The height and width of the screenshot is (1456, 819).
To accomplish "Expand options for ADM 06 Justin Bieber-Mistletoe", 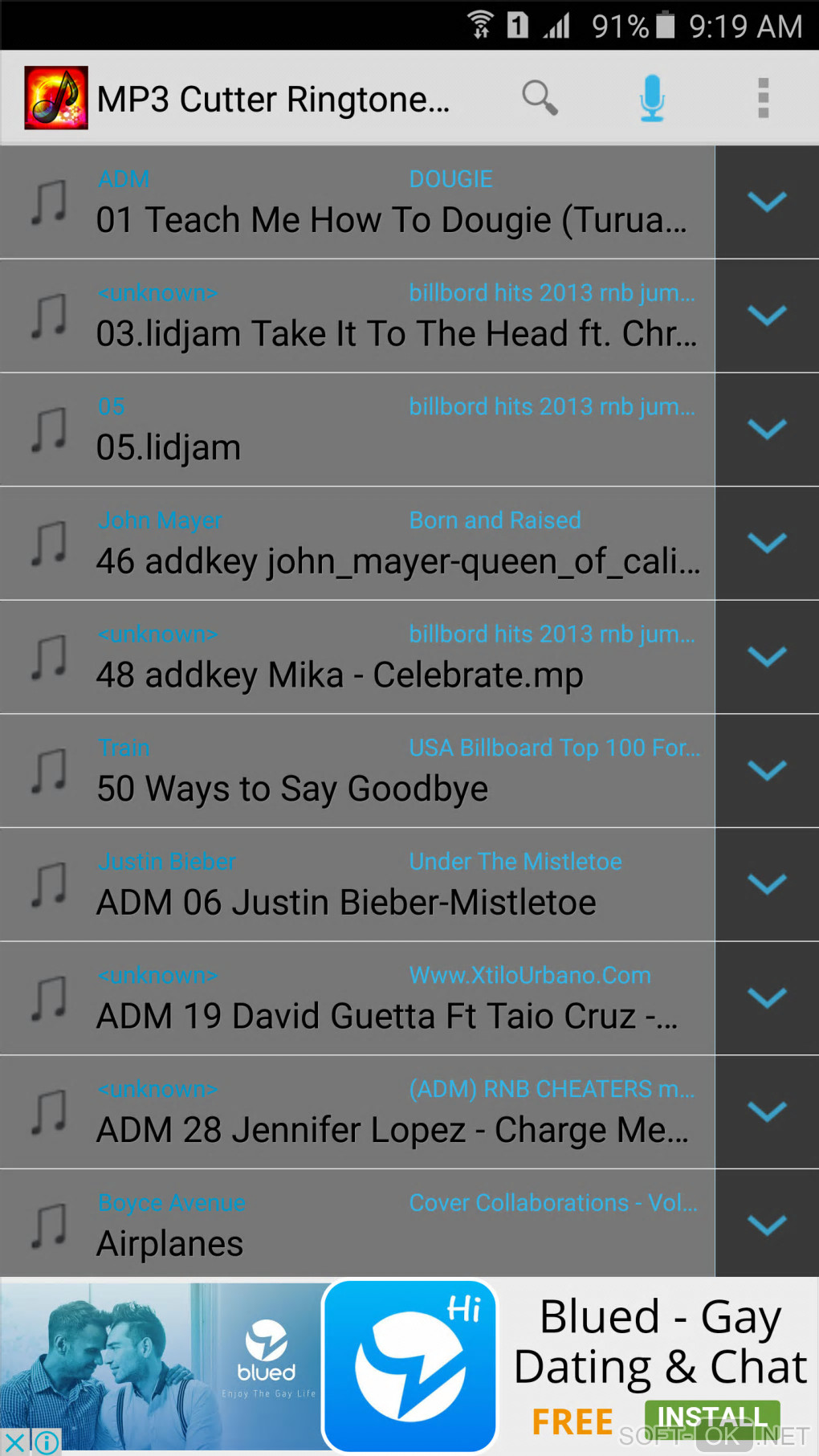I will click(767, 884).
